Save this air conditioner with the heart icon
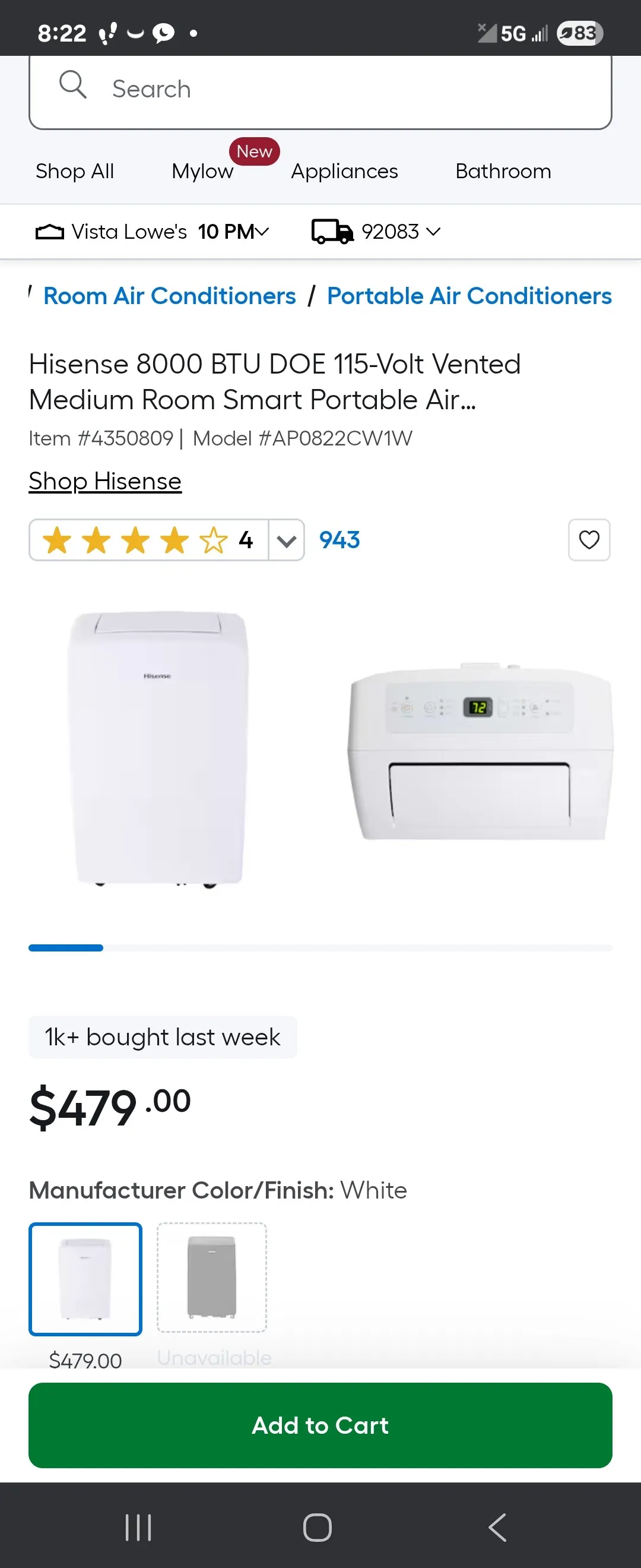This screenshot has width=641, height=1568. pos(589,540)
